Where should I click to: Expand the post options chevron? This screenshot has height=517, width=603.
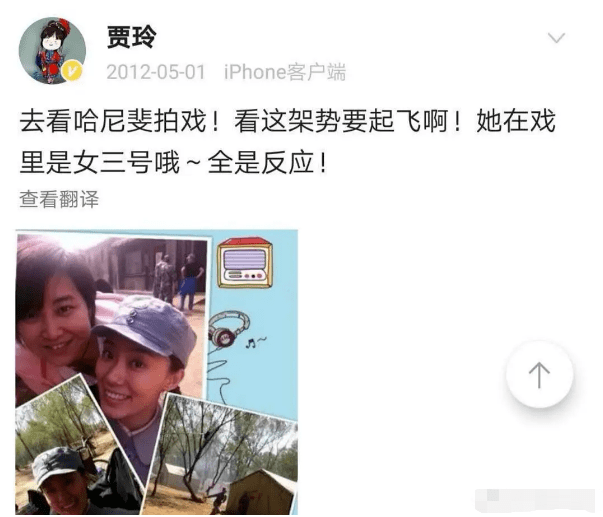pos(557,40)
